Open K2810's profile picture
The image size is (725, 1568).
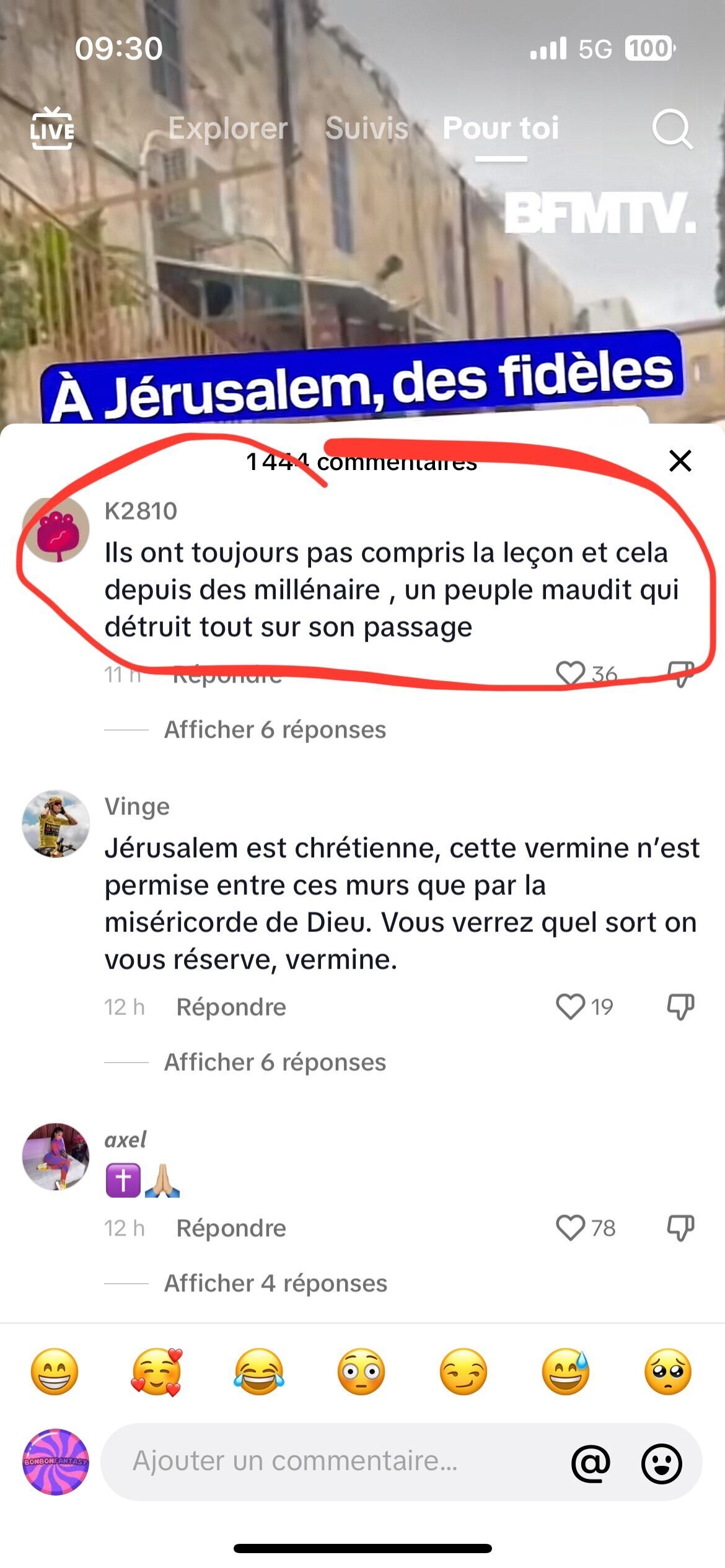tap(56, 529)
